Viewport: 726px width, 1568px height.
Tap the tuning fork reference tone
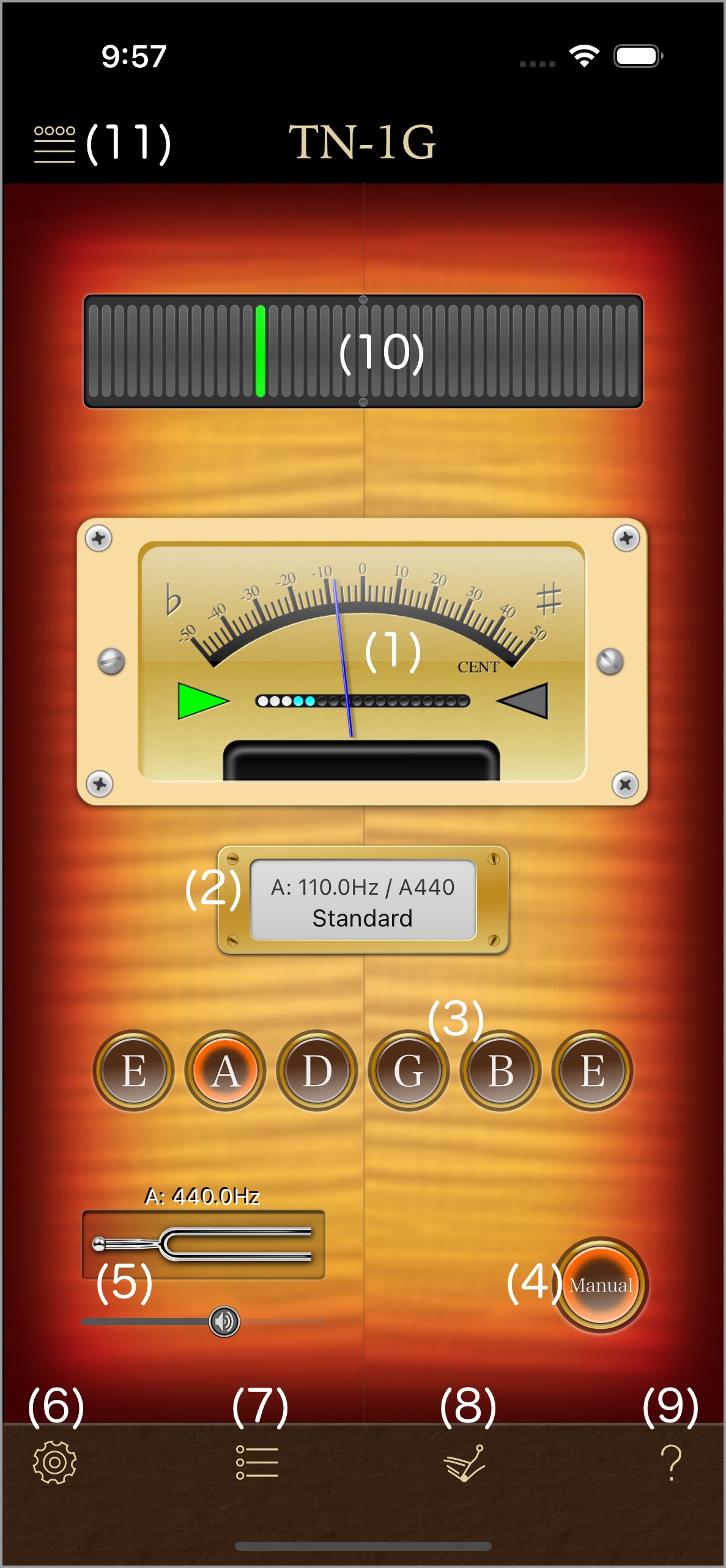point(203,1244)
